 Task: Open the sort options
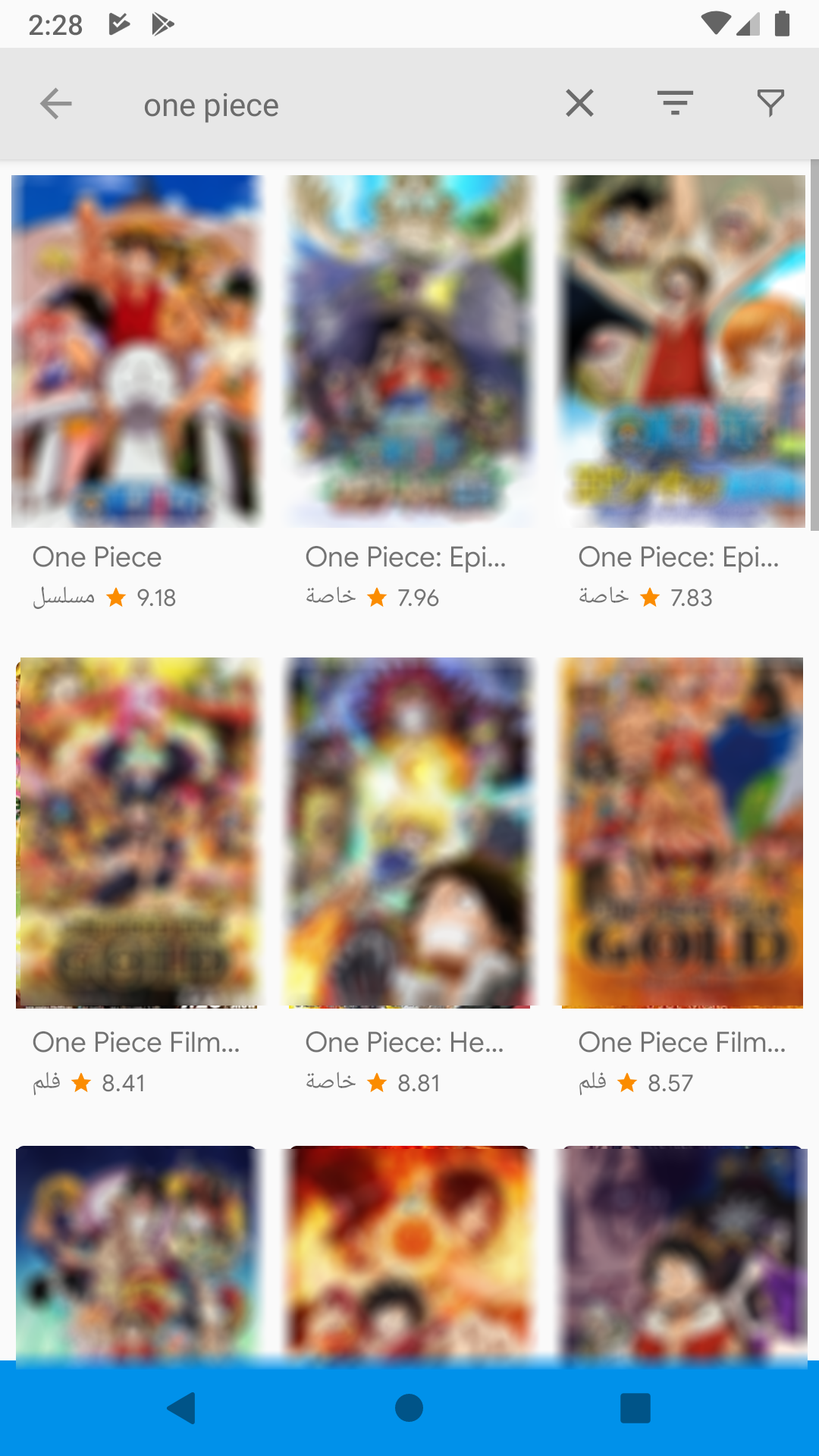[675, 103]
